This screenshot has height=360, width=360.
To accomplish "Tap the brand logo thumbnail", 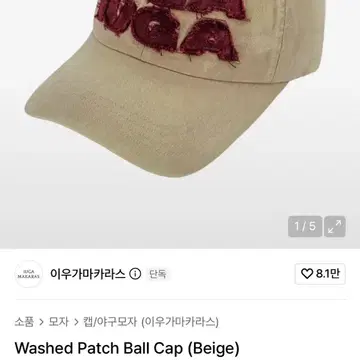I will click(29, 274).
